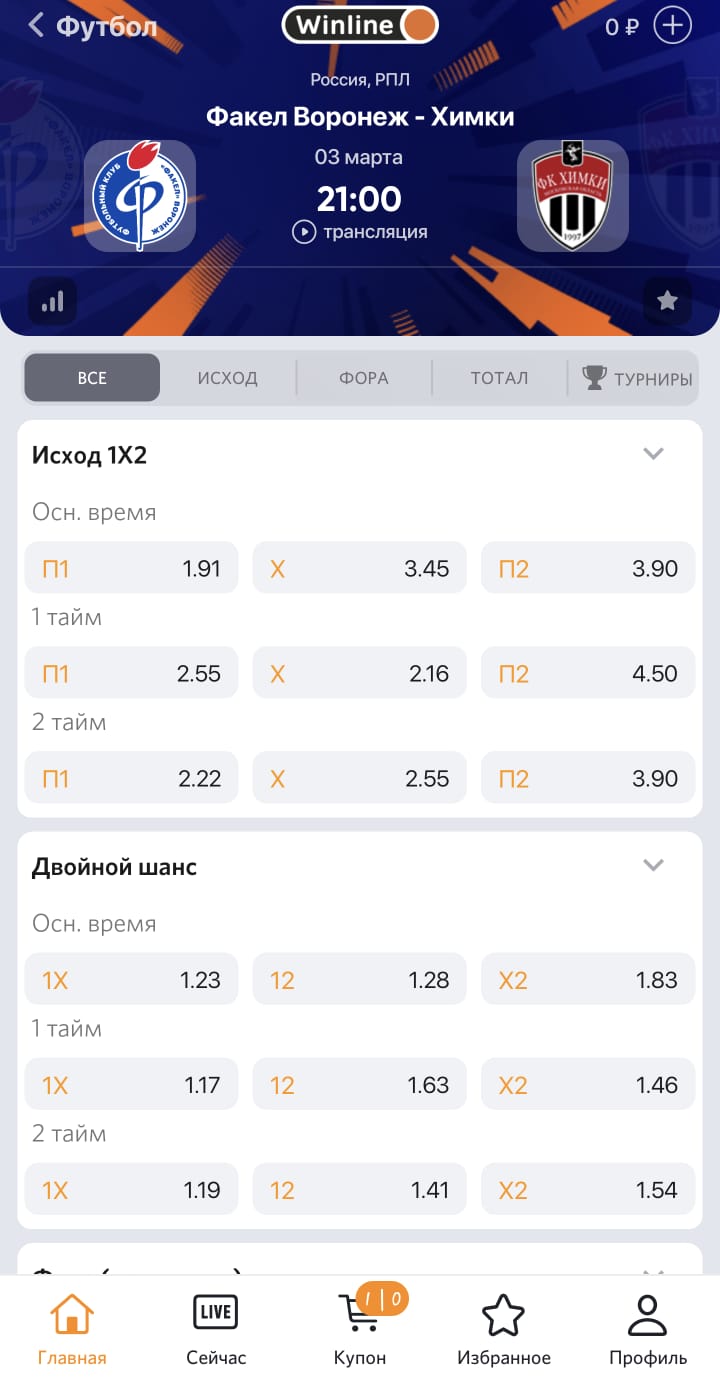720x1379 pixels.
Task: Open the Профиль tab
Action: point(648,1328)
